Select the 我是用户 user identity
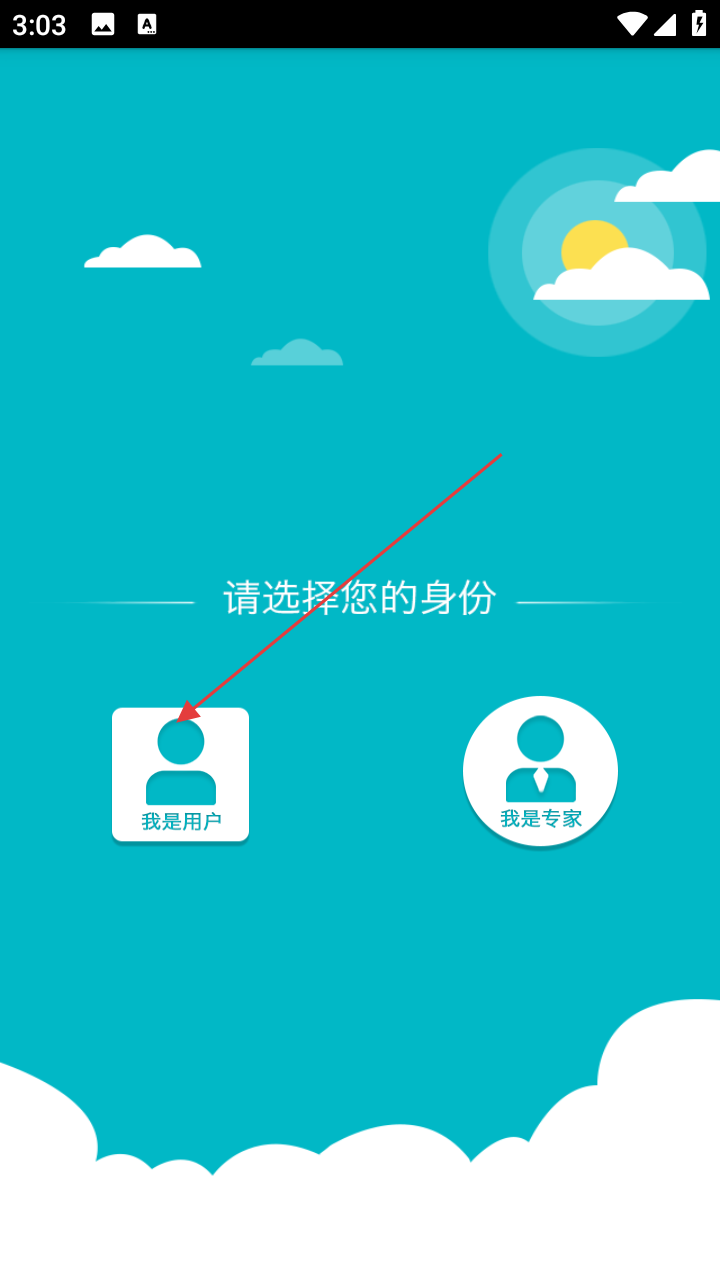Image resolution: width=720 pixels, height=1280 pixels. click(180, 774)
